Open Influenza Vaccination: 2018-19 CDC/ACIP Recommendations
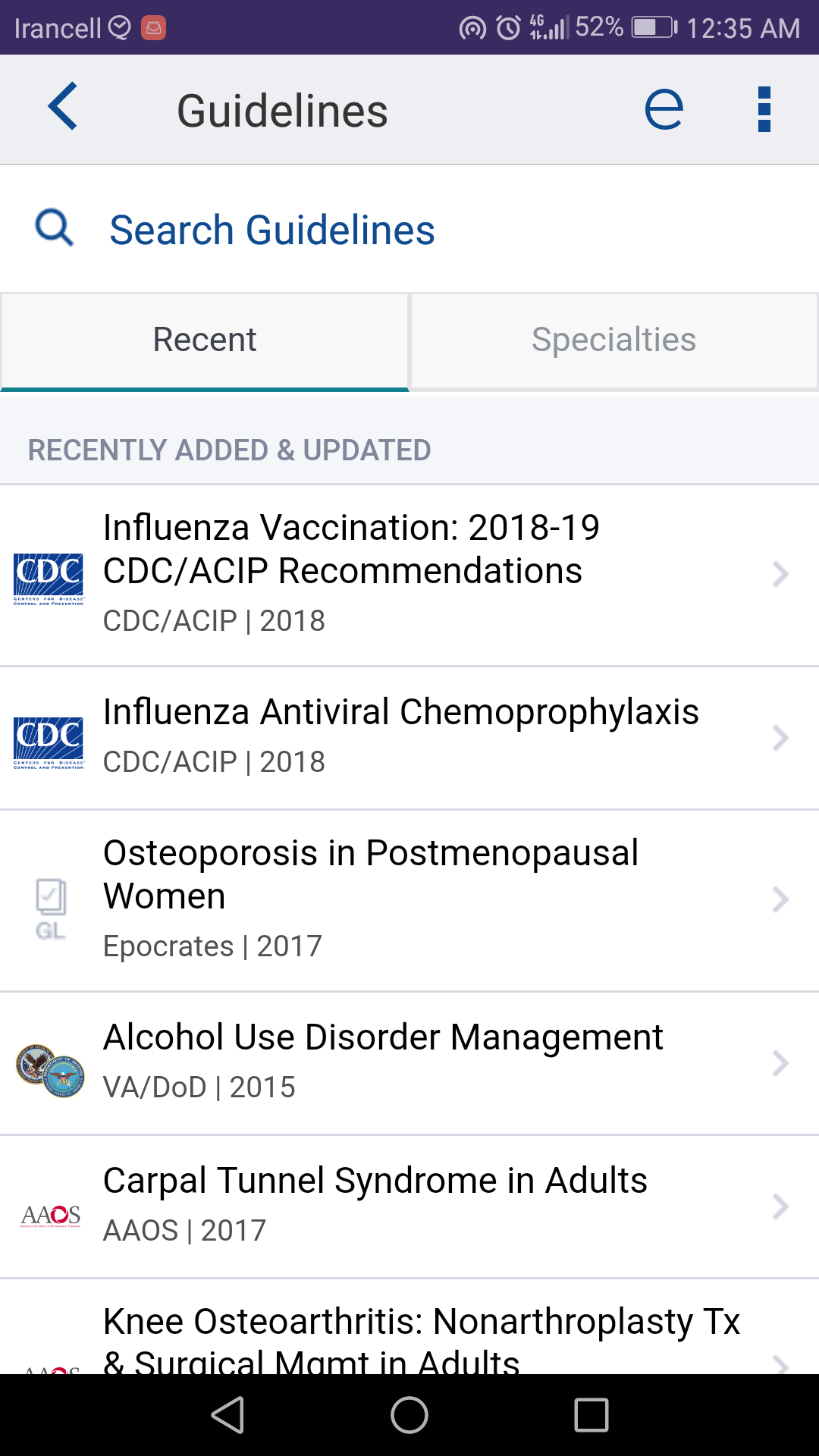819x1456 pixels. (x=409, y=576)
